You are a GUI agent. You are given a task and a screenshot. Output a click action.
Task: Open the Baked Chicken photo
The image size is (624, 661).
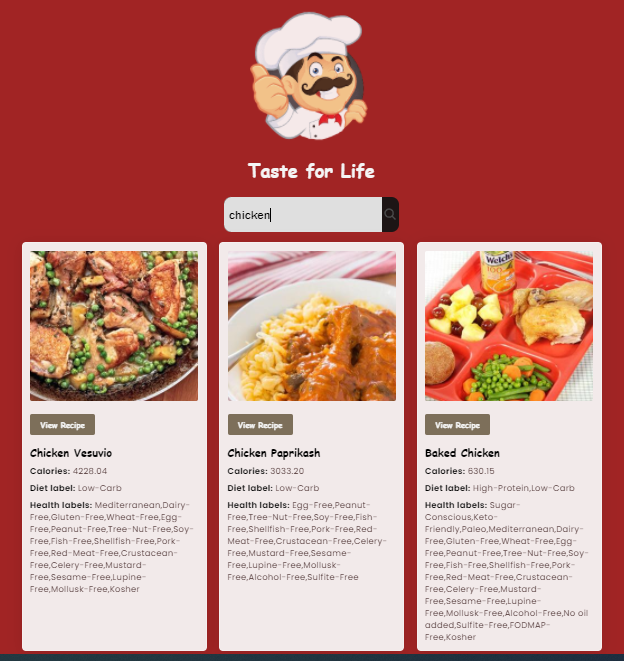509,326
